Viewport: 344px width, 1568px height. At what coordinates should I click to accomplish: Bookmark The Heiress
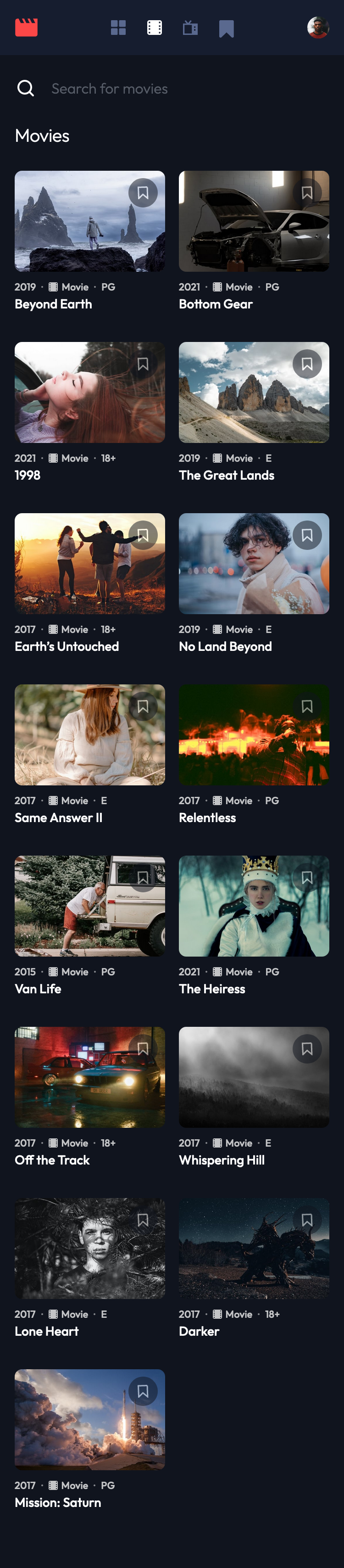[x=307, y=878]
